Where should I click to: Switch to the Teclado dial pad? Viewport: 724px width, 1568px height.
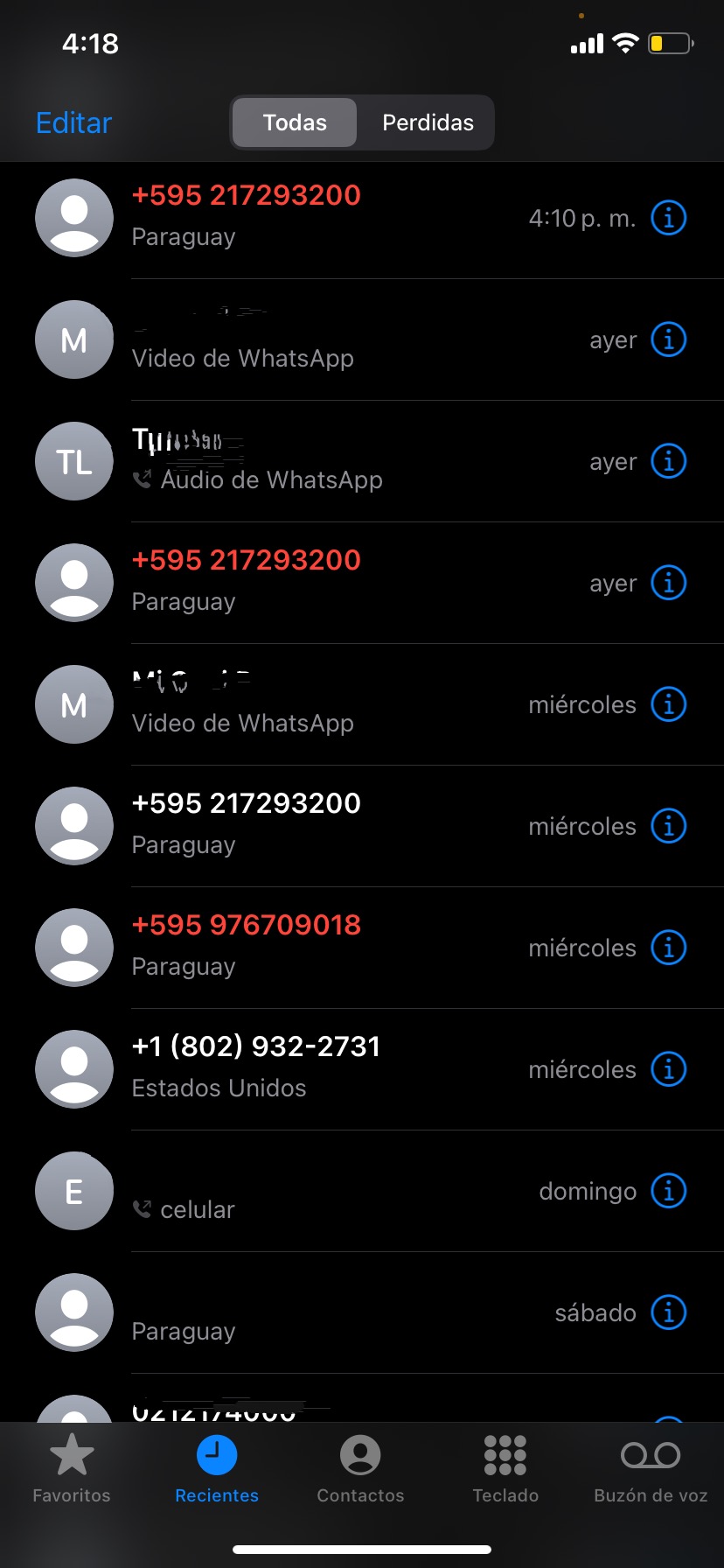pyautogui.click(x=505, y=1469)
